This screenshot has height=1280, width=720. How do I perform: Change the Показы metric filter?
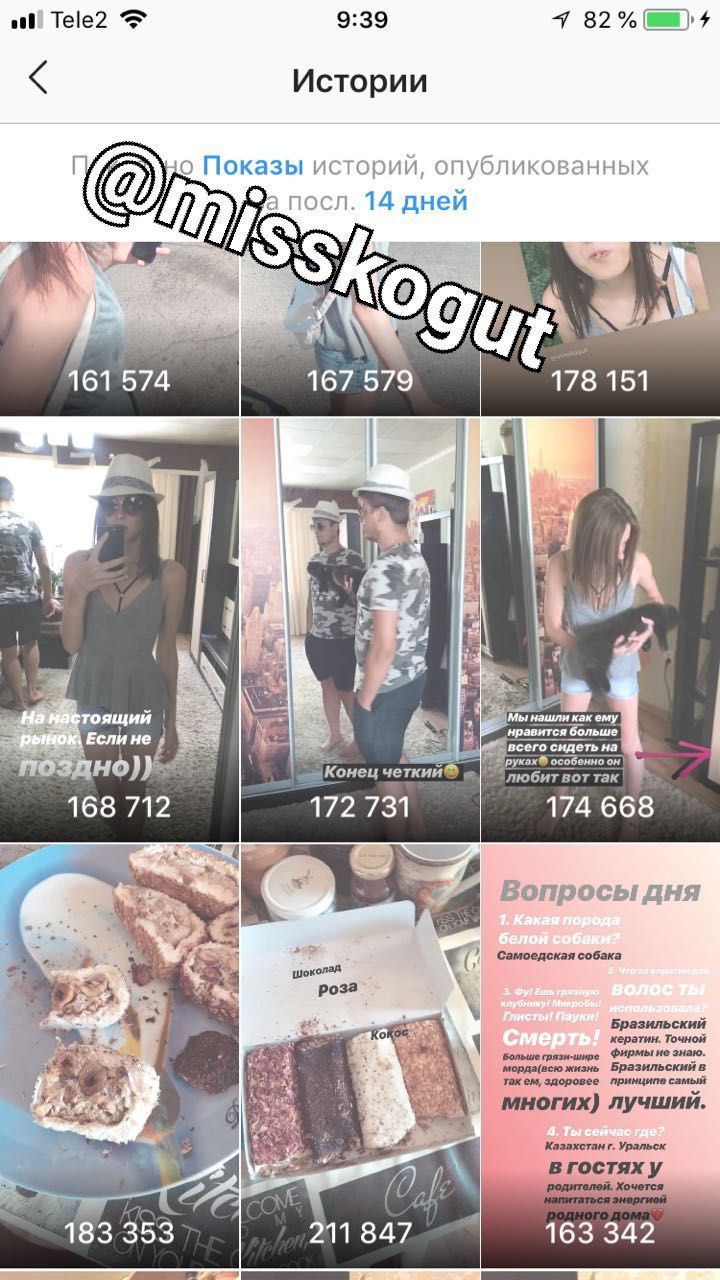(253, 165)
